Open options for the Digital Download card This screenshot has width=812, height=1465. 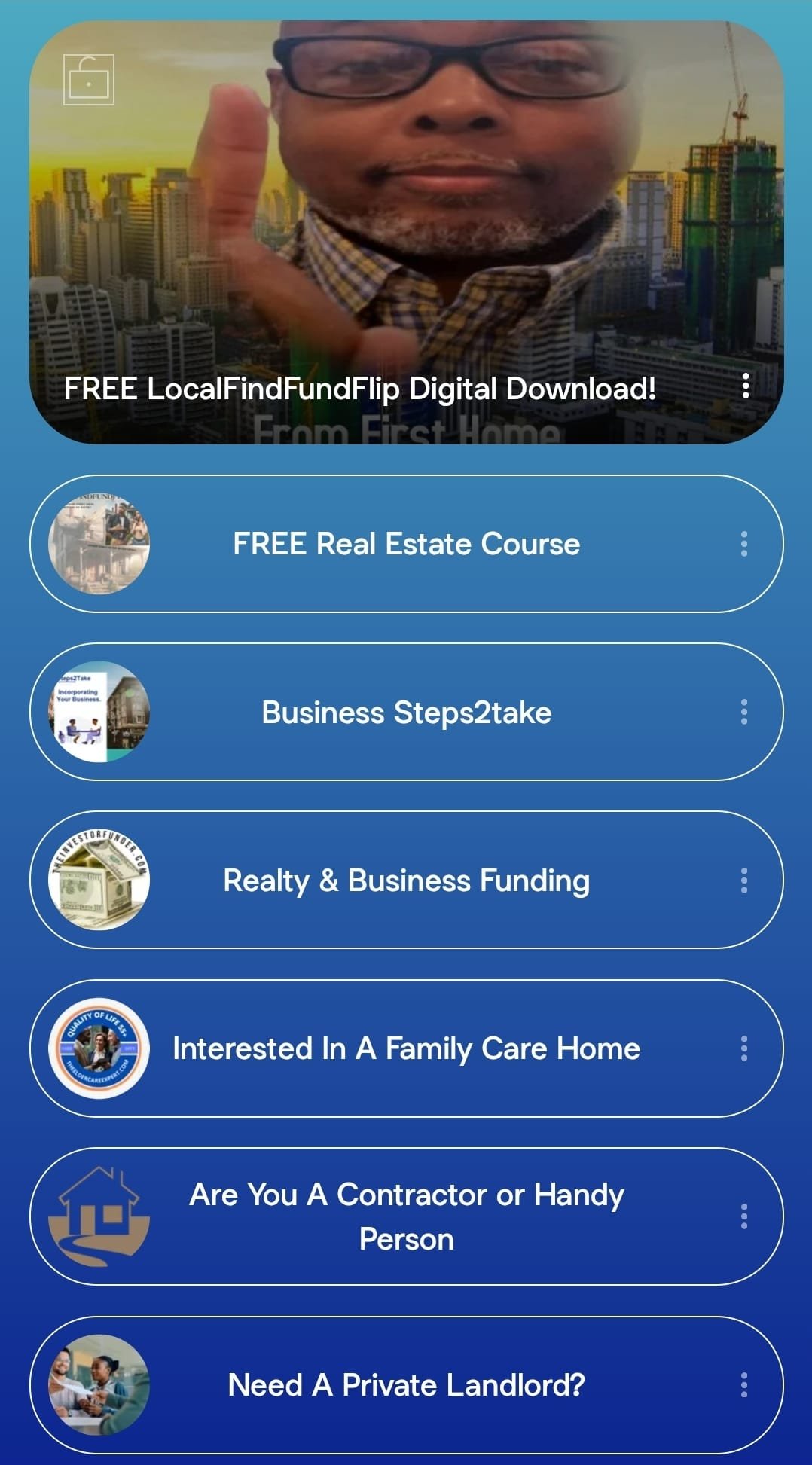pyautogui.click(x=745, y=386)
